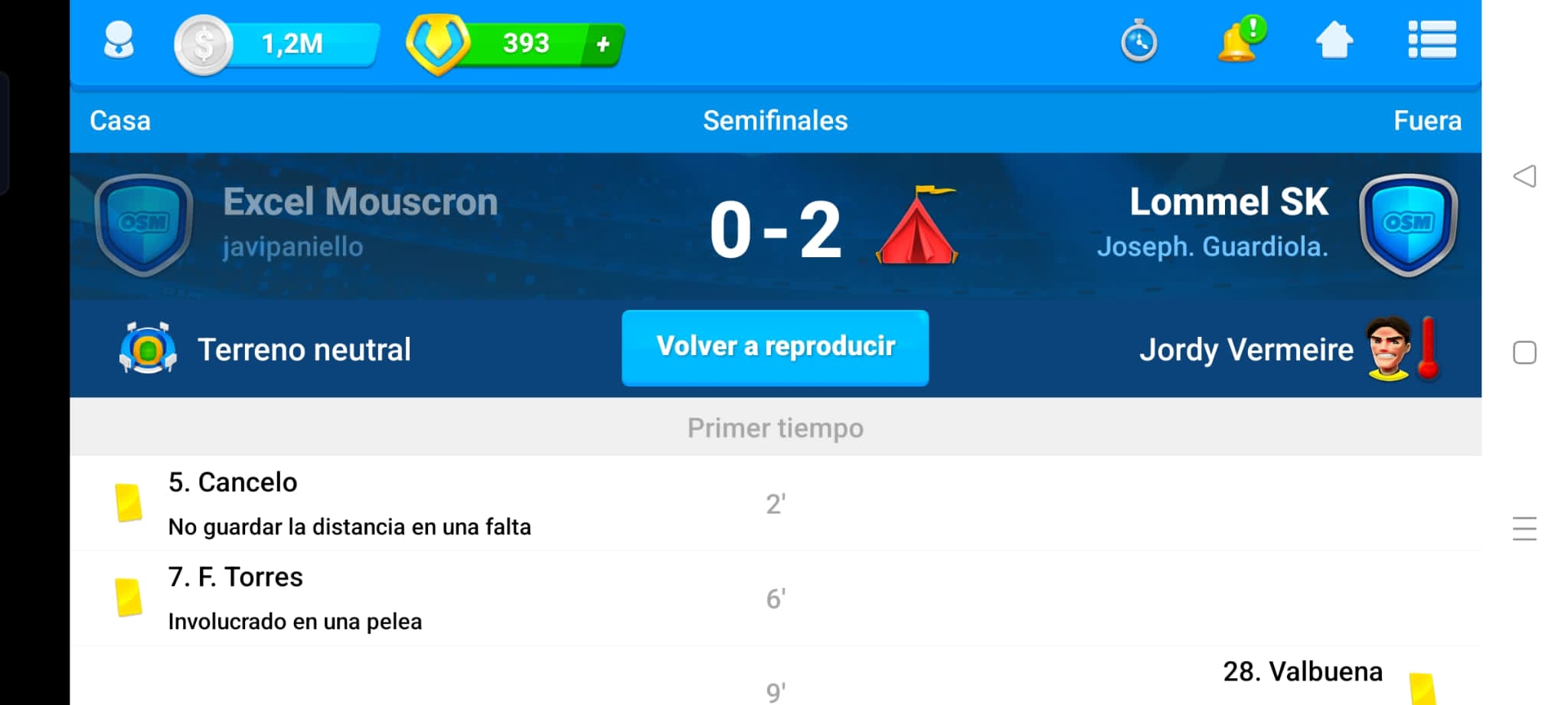
Task: Open the manager profile icon
Action: pos(119,41)
